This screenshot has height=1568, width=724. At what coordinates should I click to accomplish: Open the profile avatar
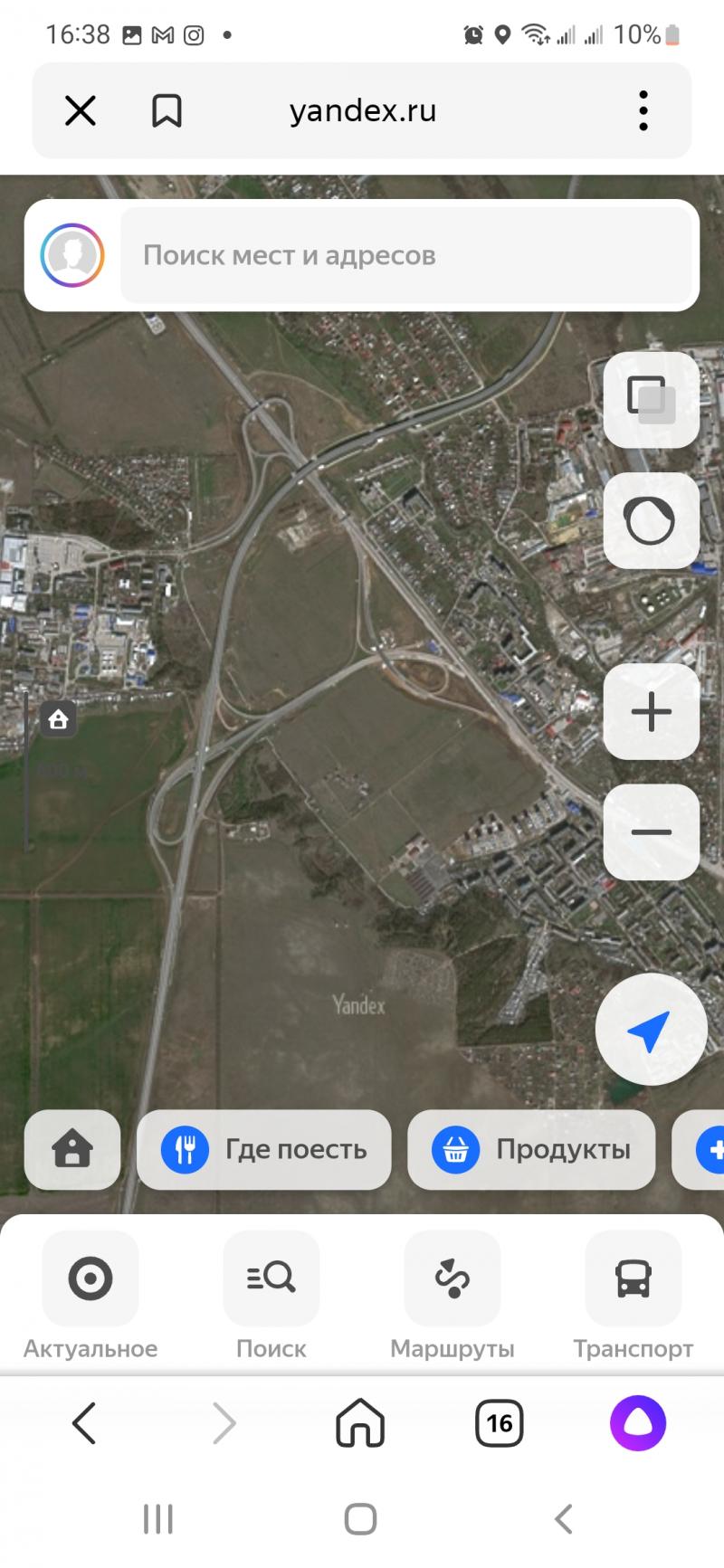[72, 255]
